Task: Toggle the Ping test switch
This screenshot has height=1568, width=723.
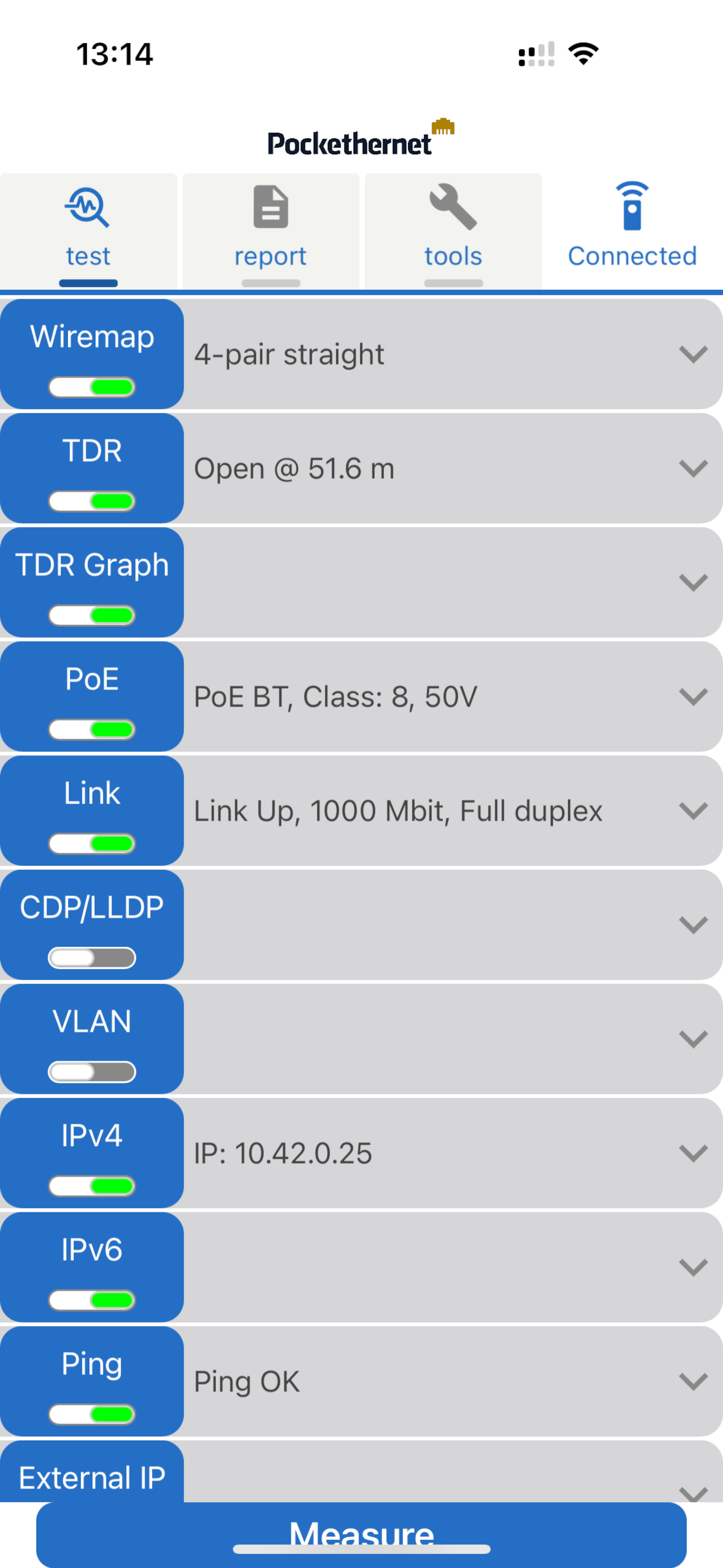Action: (x=92, y=1414)
